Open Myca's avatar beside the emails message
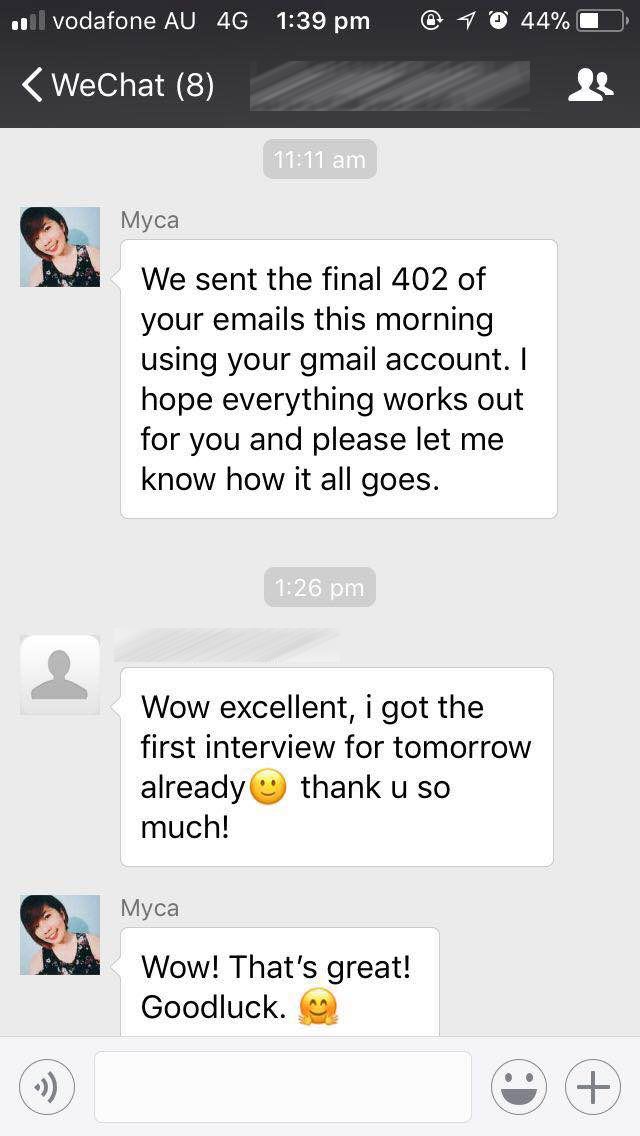This screenshot has width=640, height=1136. point(60,247)
